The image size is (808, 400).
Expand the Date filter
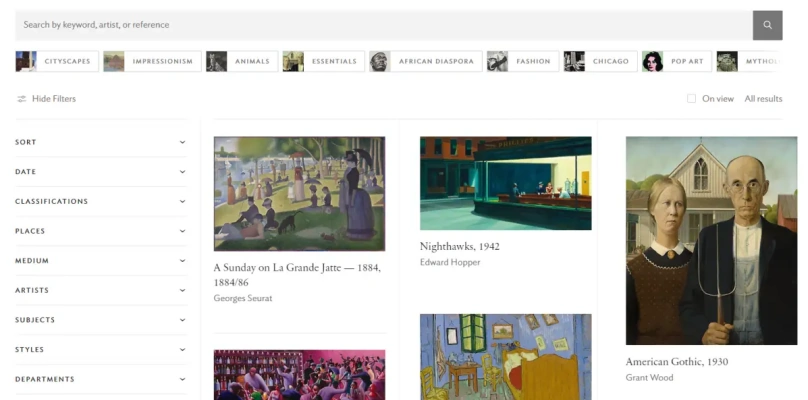[x=100, y=172]
